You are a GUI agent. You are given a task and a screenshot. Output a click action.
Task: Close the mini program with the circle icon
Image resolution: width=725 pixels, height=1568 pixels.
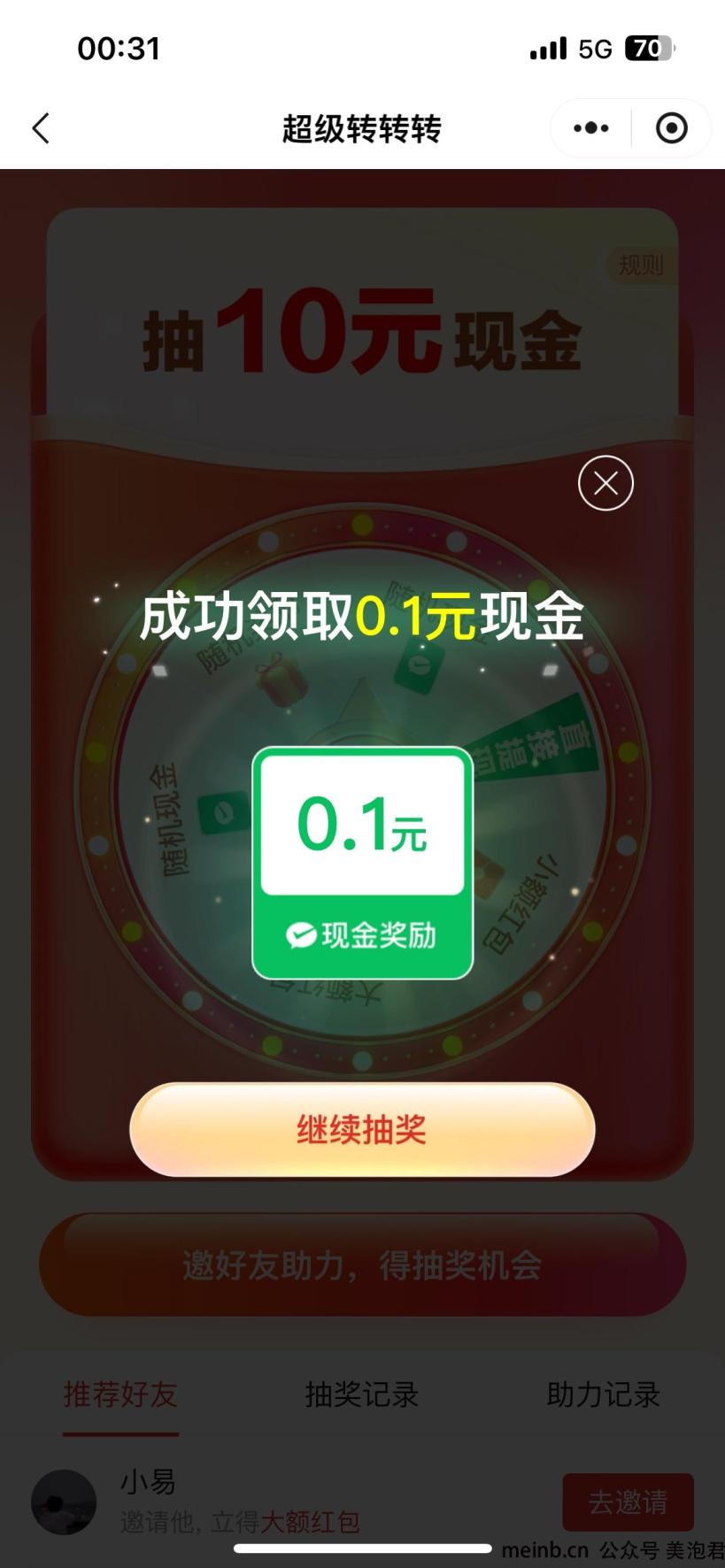pyautogui.click(x=671, y=128)
